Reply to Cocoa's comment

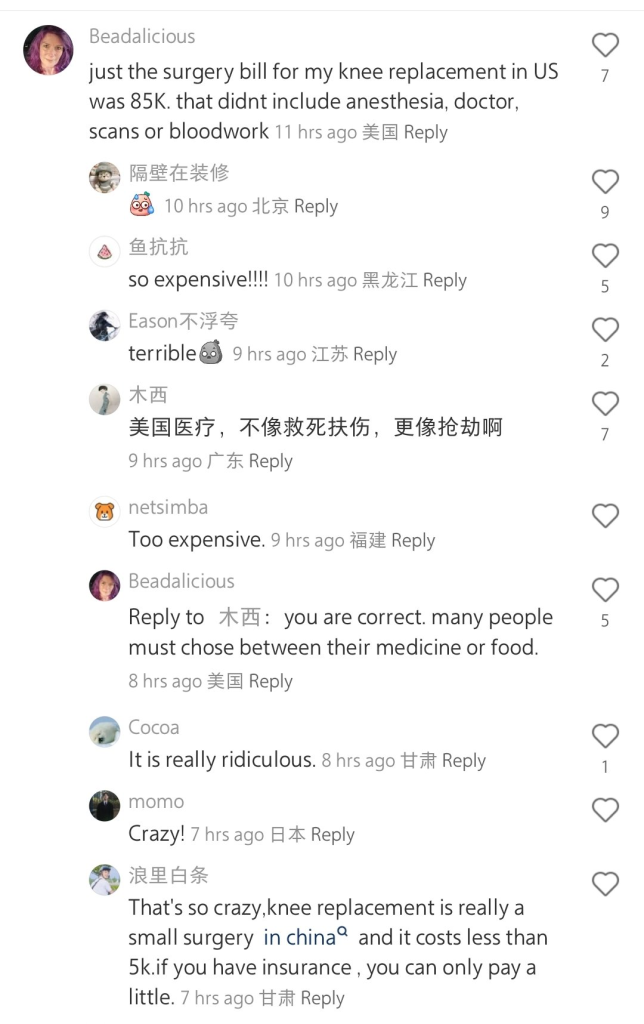tap(463, 761)
